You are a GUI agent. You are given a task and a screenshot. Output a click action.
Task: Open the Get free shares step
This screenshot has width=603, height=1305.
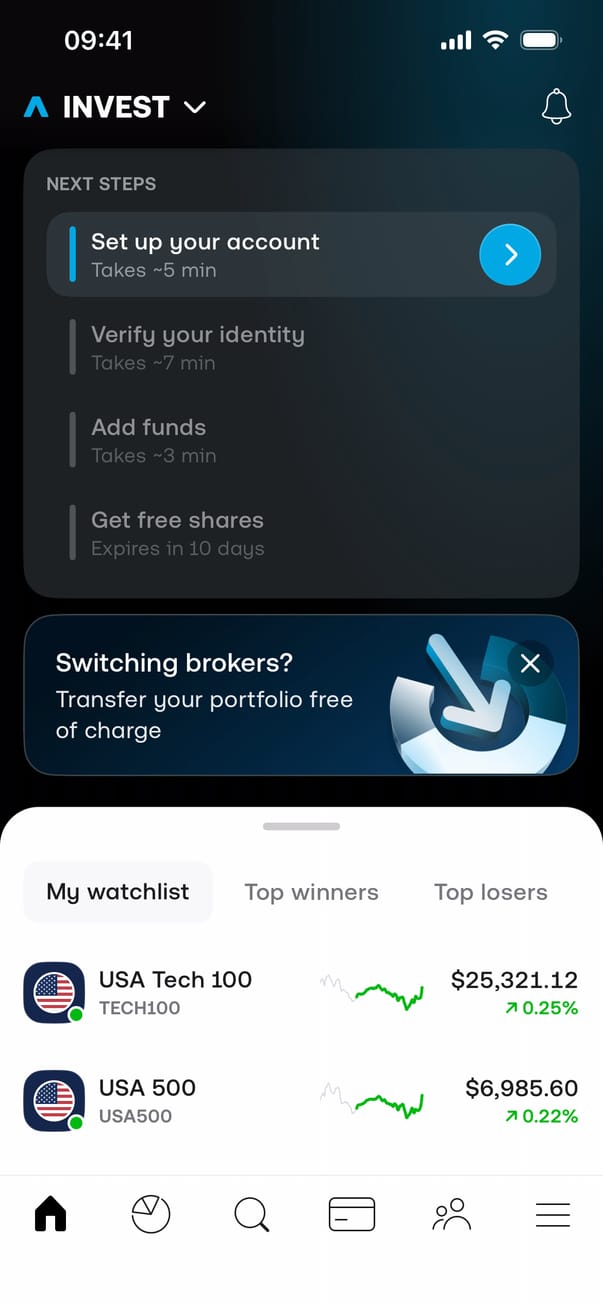pyautogui.click(x=178, y=533)
